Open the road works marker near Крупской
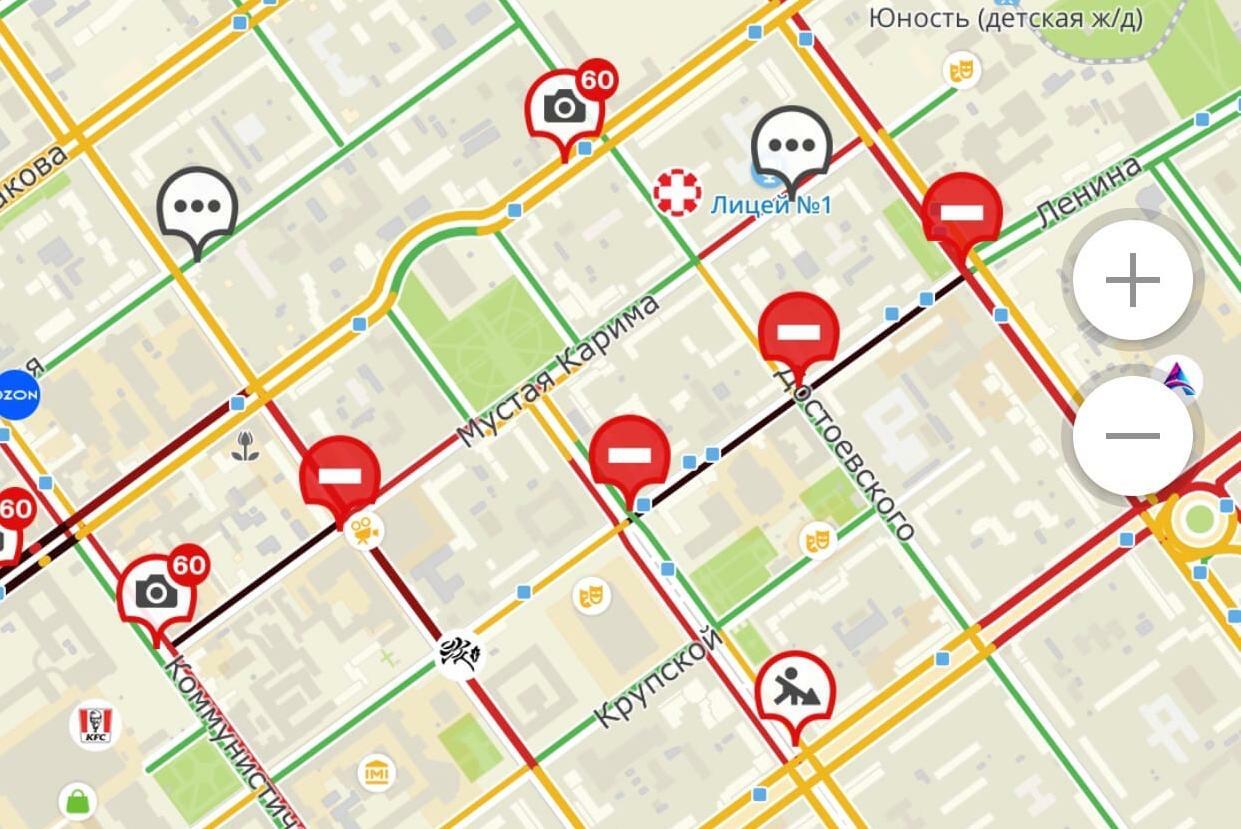Image resolution: width=1241 pixels, height=829 pixels. tap(795, 689)
